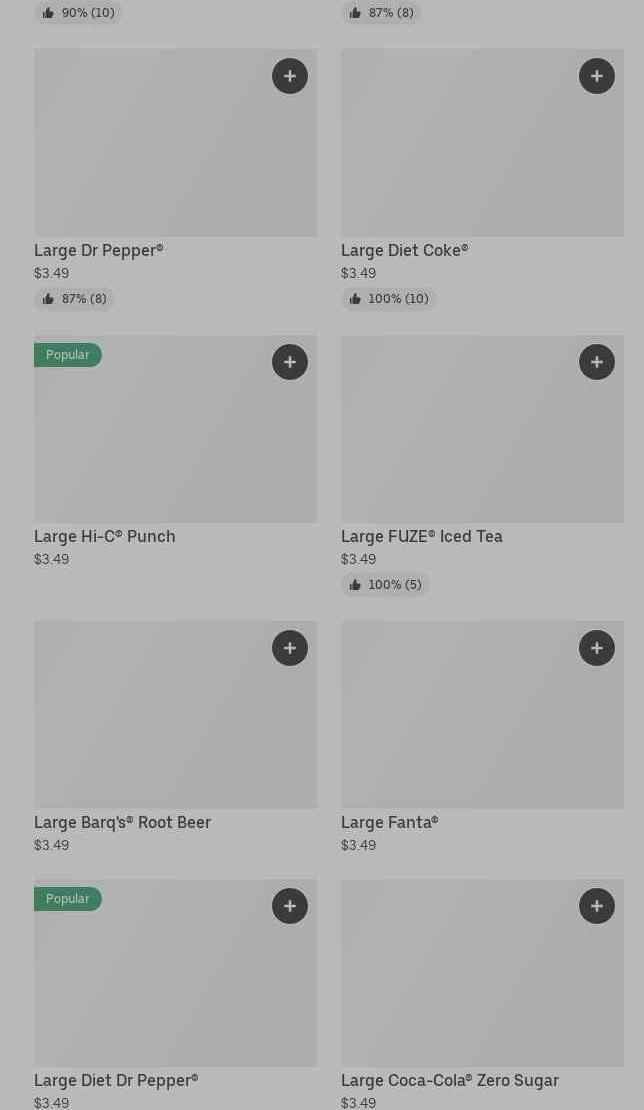Viewport: 644px width, 1110px height.
Task: Add Large Fanta to cart
Action: coord(597,648)
